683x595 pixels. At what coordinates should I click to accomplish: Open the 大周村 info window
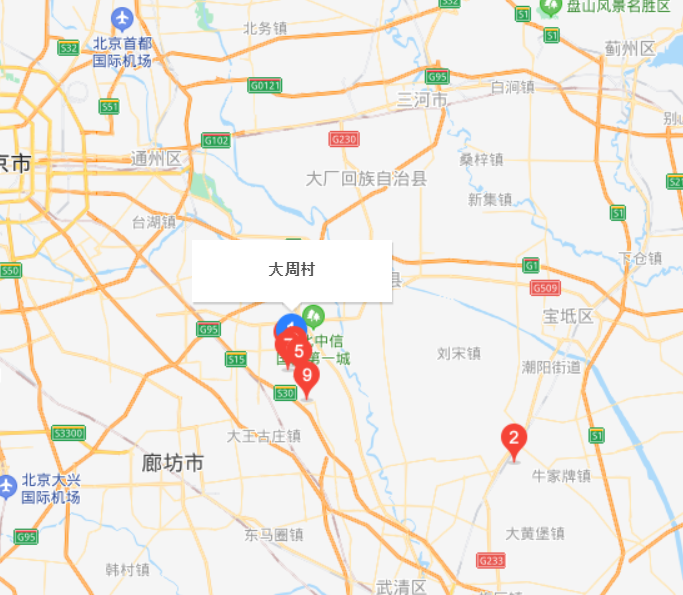(292, 270)
